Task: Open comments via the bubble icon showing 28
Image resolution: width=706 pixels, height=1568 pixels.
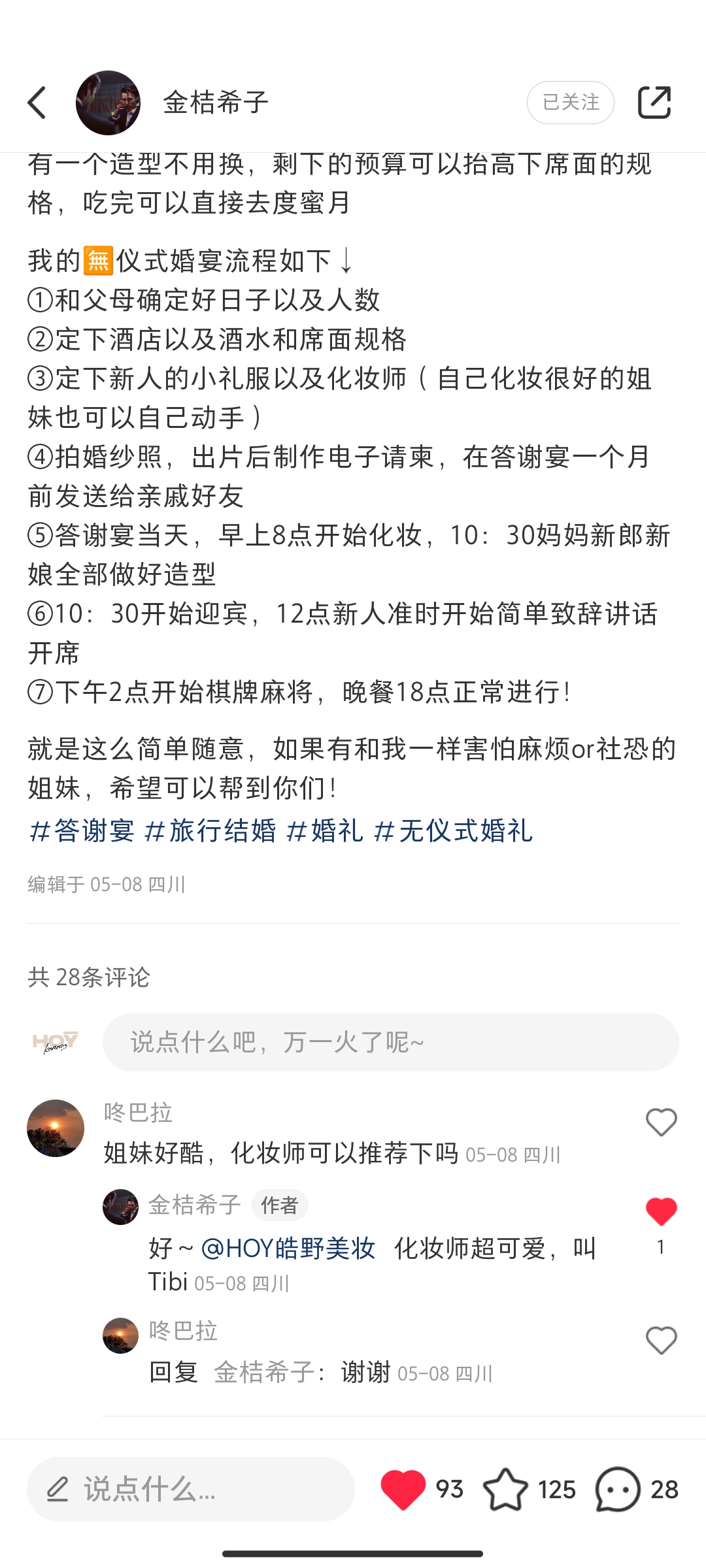Action: coord(618,1490)
